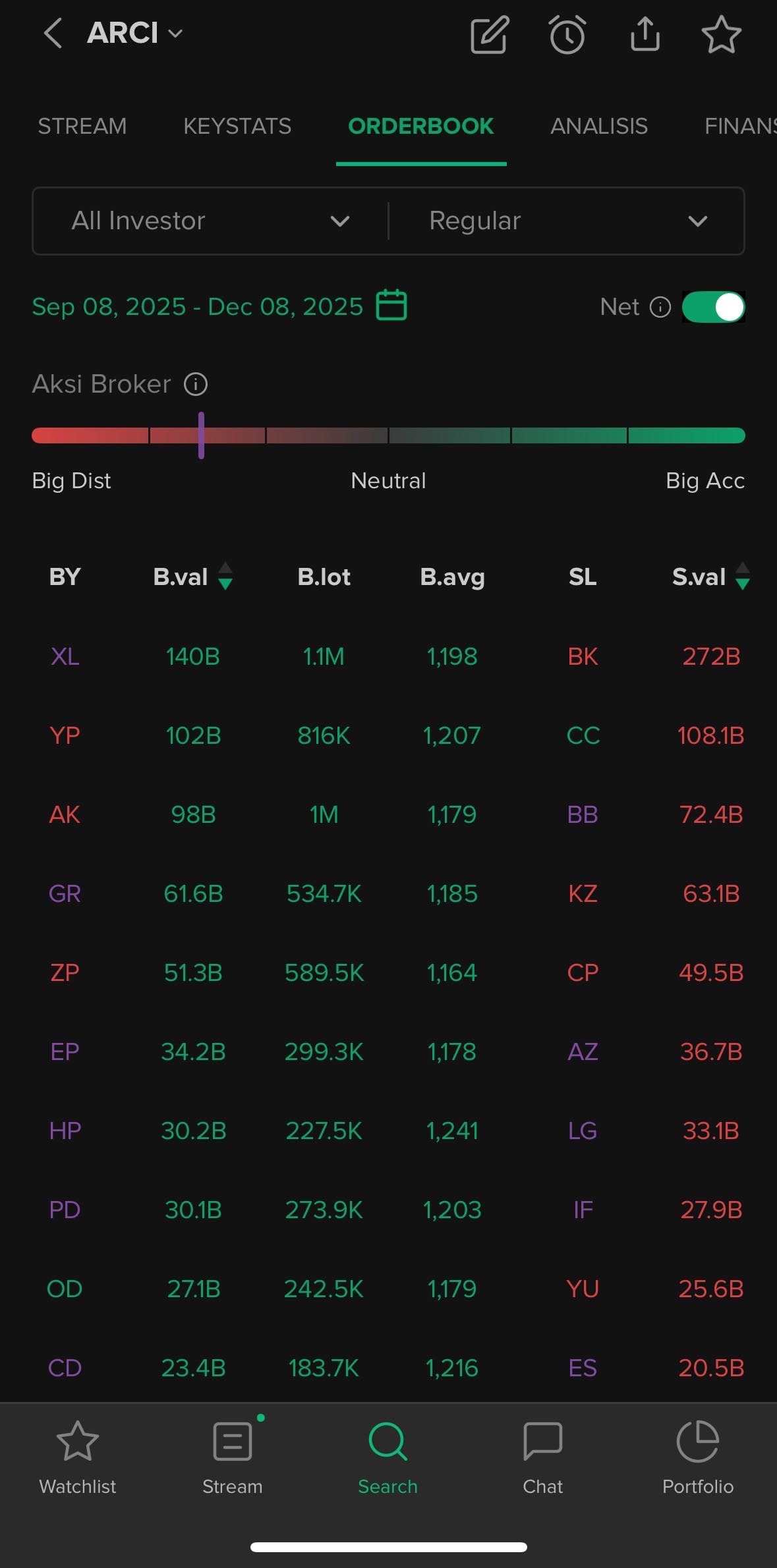Switch to the STREAM top tab
777x1568 pixels.
coord(82,126)
